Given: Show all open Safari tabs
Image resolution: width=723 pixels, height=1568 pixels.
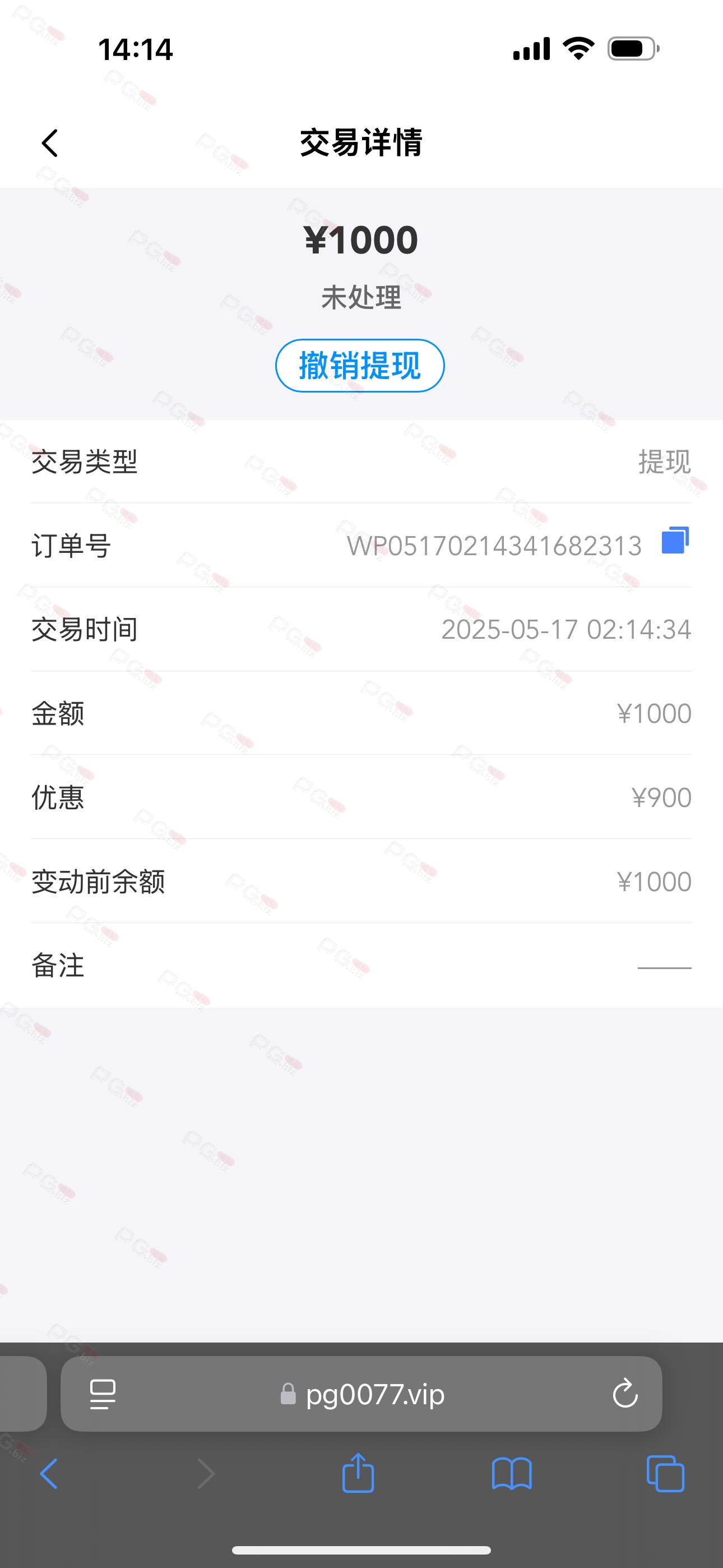Looking at the screenshot, I should (665, 1474).
